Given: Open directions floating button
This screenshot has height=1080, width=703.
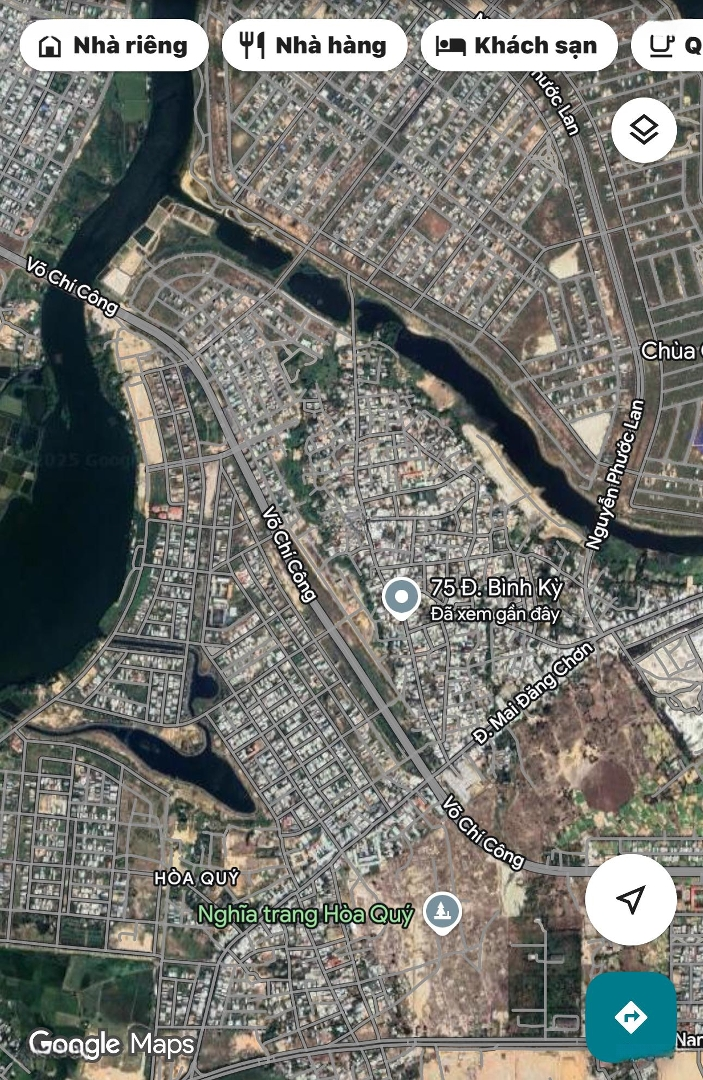Looking at the screenshot, I should coord(631,1017).
